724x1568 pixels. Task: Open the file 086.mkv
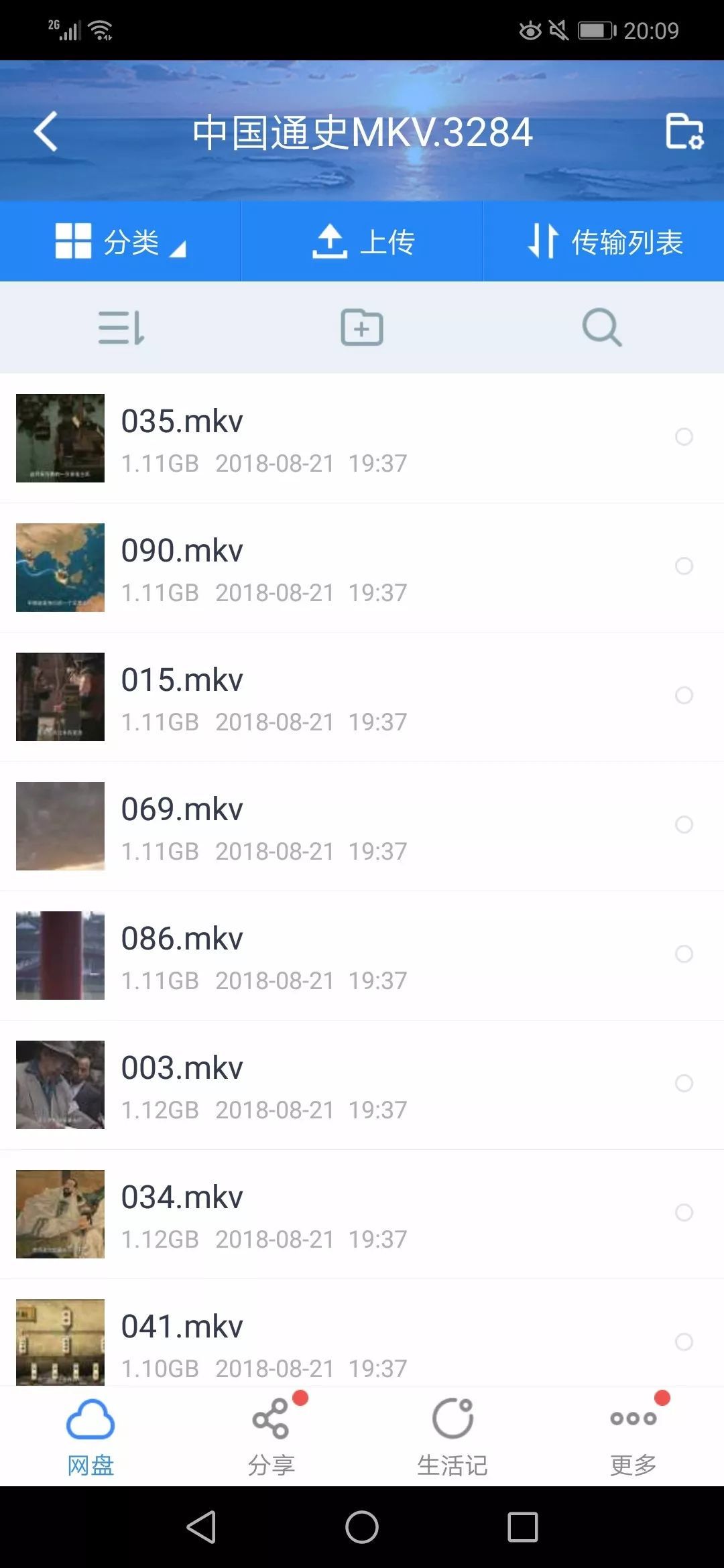tap(268, 956)
